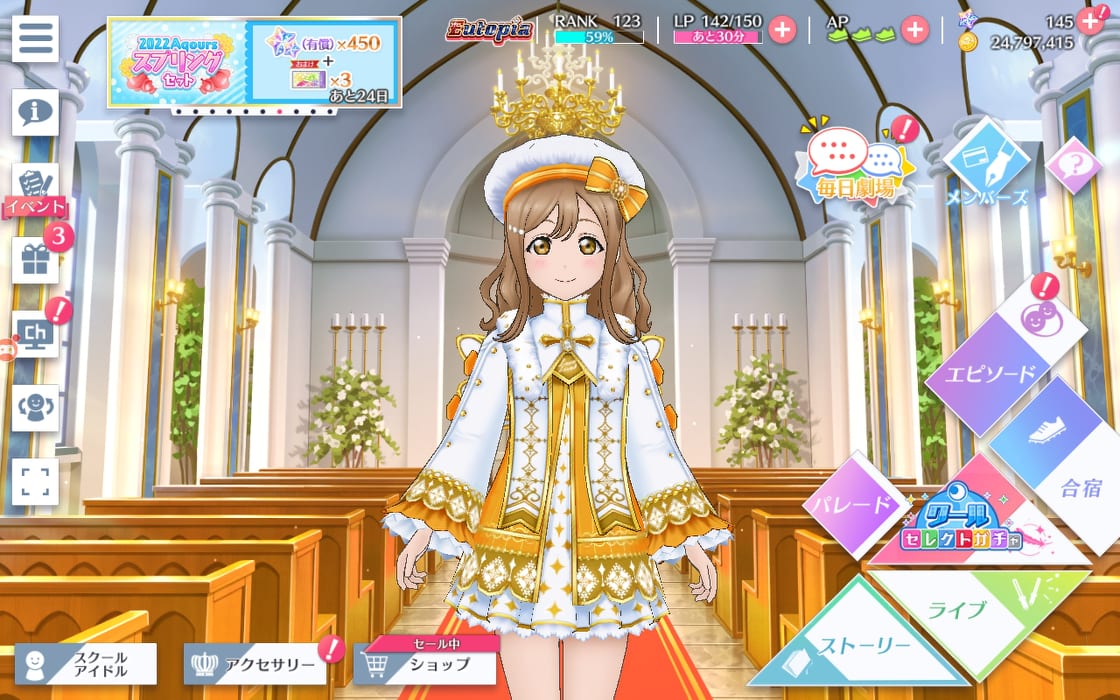
Task: Refill LP with the plus button
Action: coord(782,30)
